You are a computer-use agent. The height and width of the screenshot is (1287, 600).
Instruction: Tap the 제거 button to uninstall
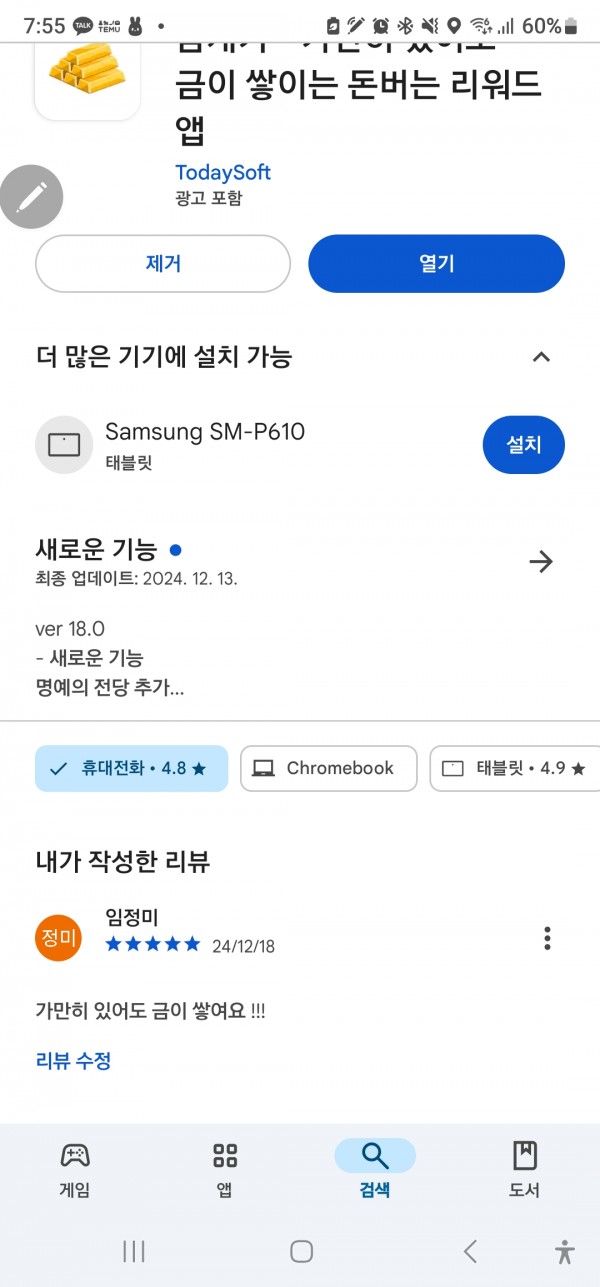pos(163,264)
